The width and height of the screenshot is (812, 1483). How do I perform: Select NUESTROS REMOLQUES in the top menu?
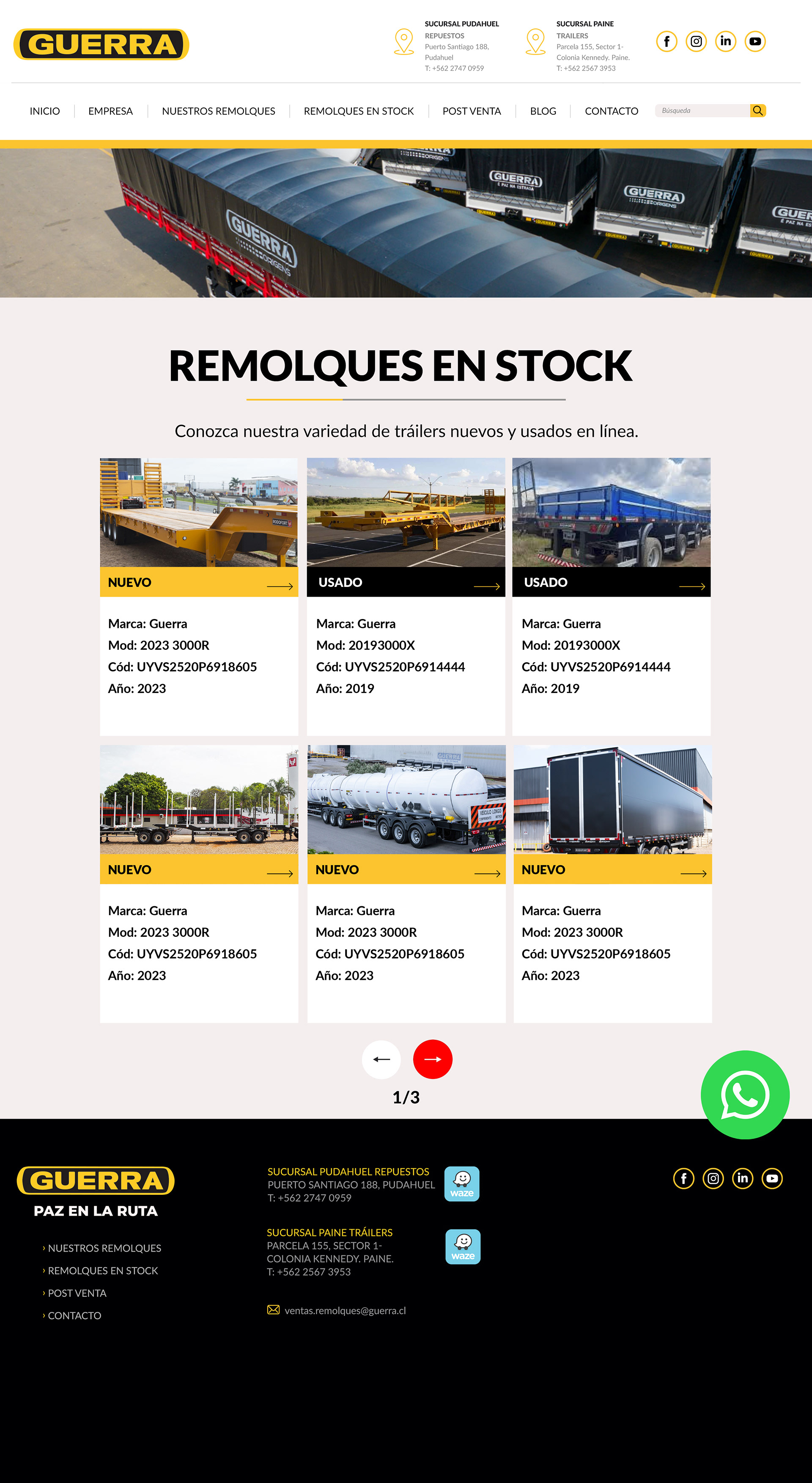click(218, 111)
